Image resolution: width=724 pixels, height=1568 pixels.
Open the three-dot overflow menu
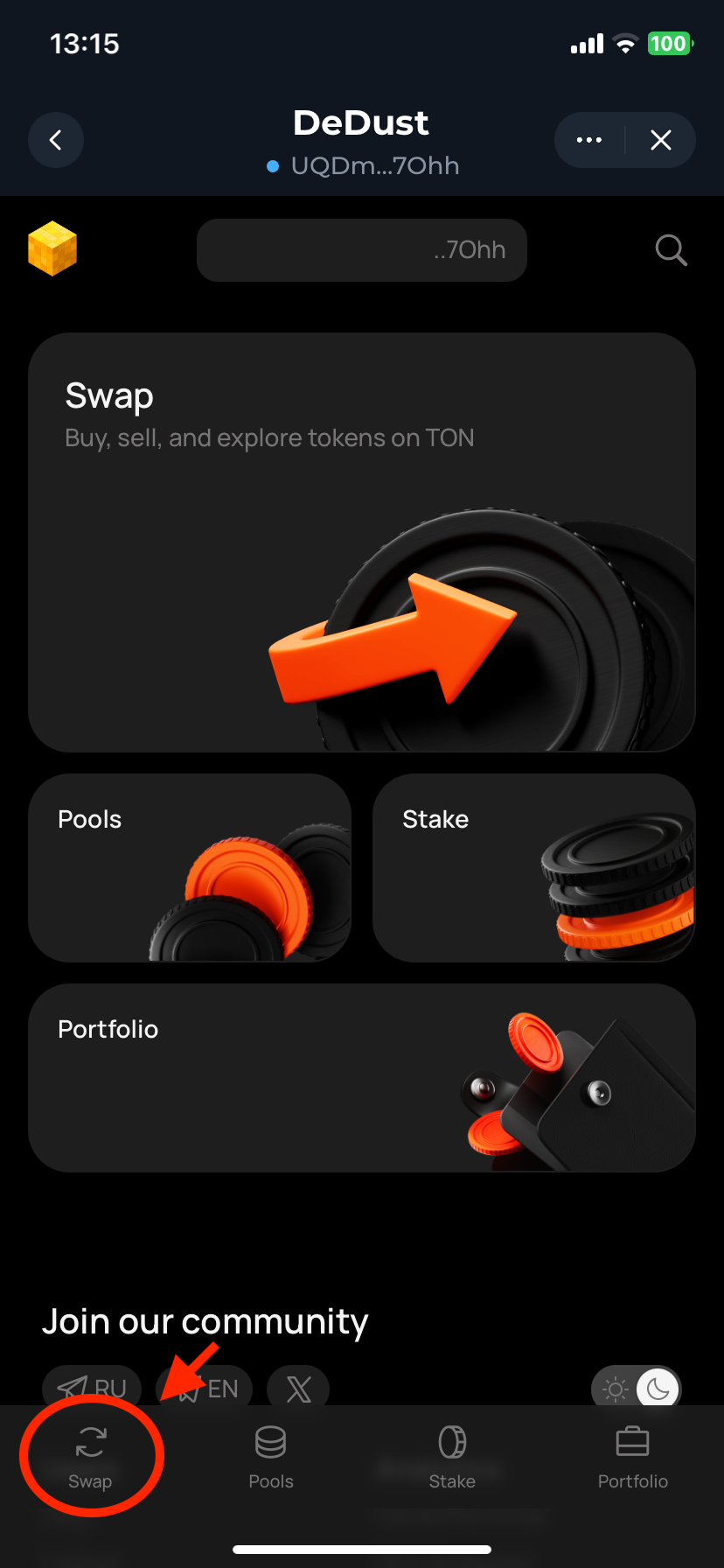click(589, 140)
